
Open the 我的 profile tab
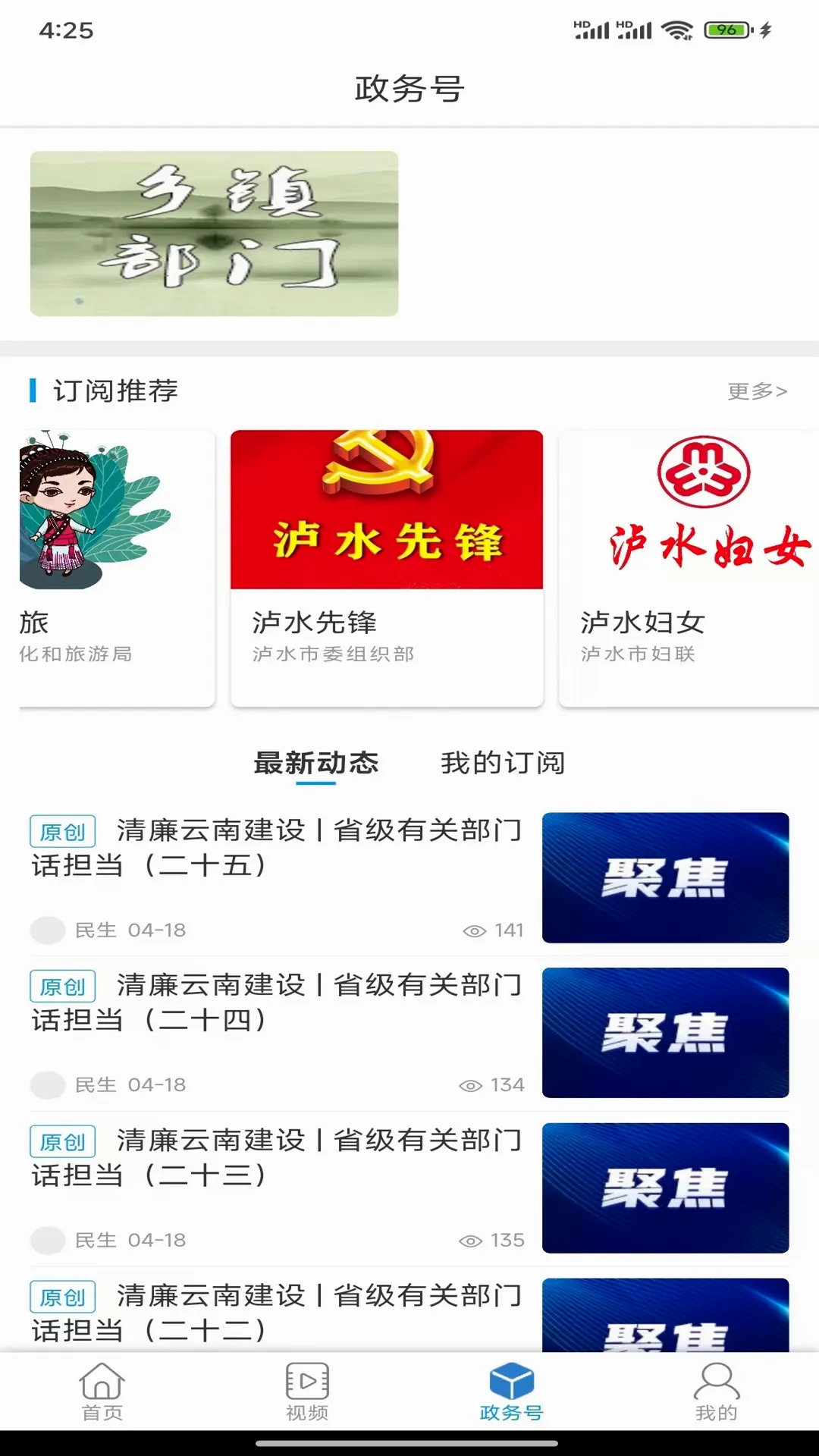point(717,1392)
